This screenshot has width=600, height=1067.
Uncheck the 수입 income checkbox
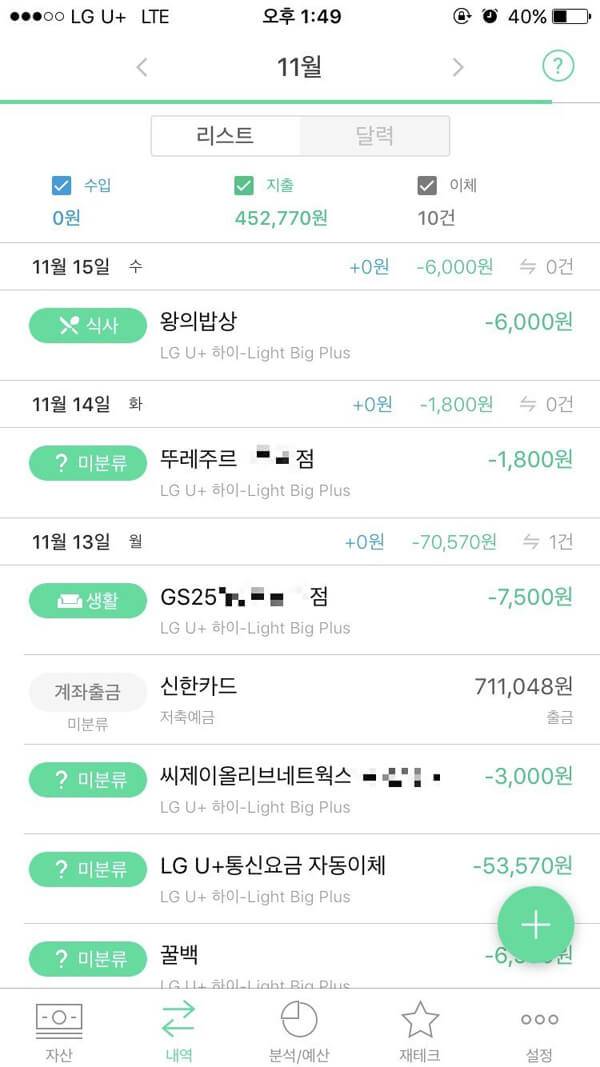point(61,185)
